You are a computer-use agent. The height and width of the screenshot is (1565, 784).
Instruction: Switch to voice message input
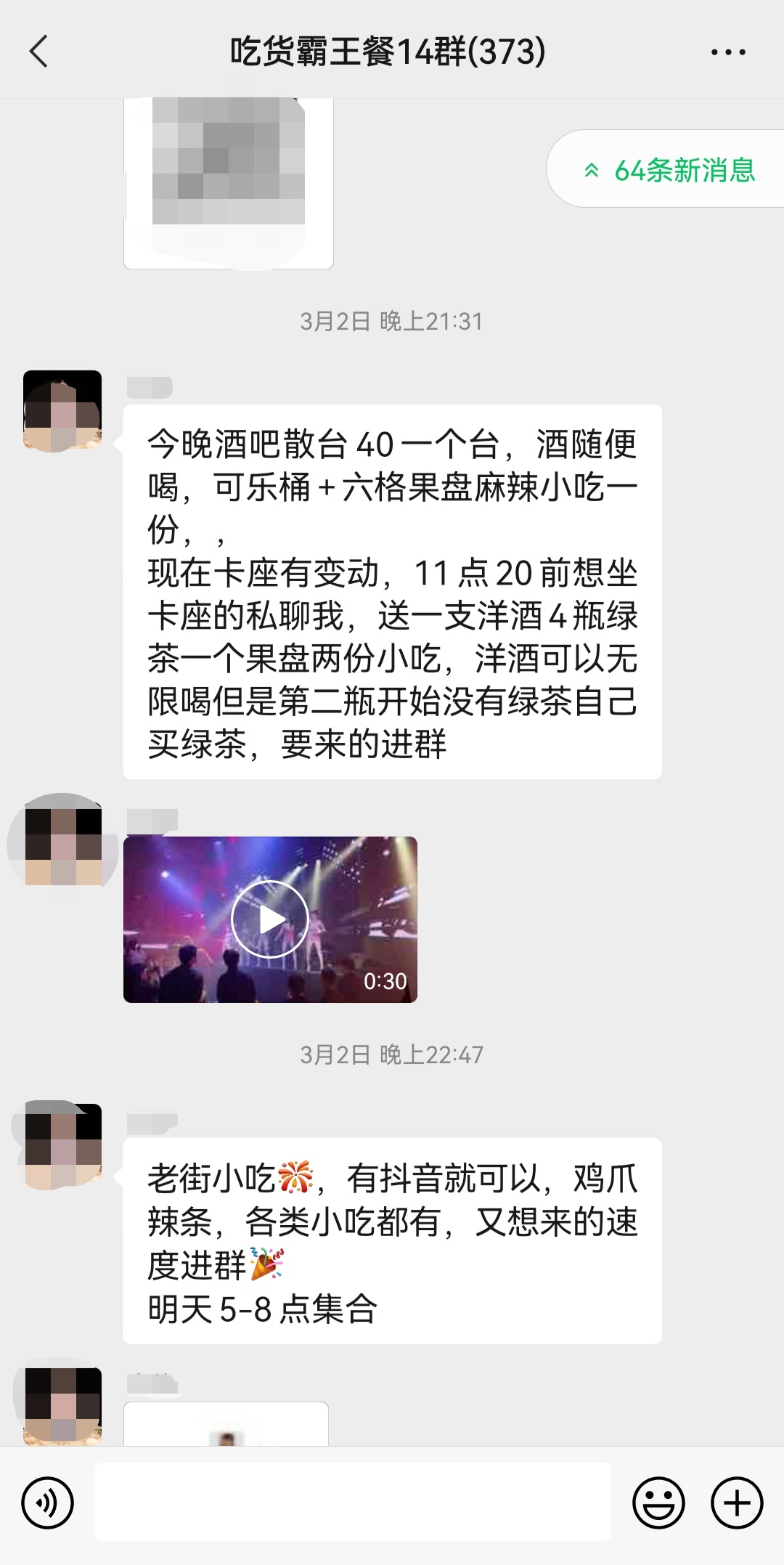pos(48,1503)
